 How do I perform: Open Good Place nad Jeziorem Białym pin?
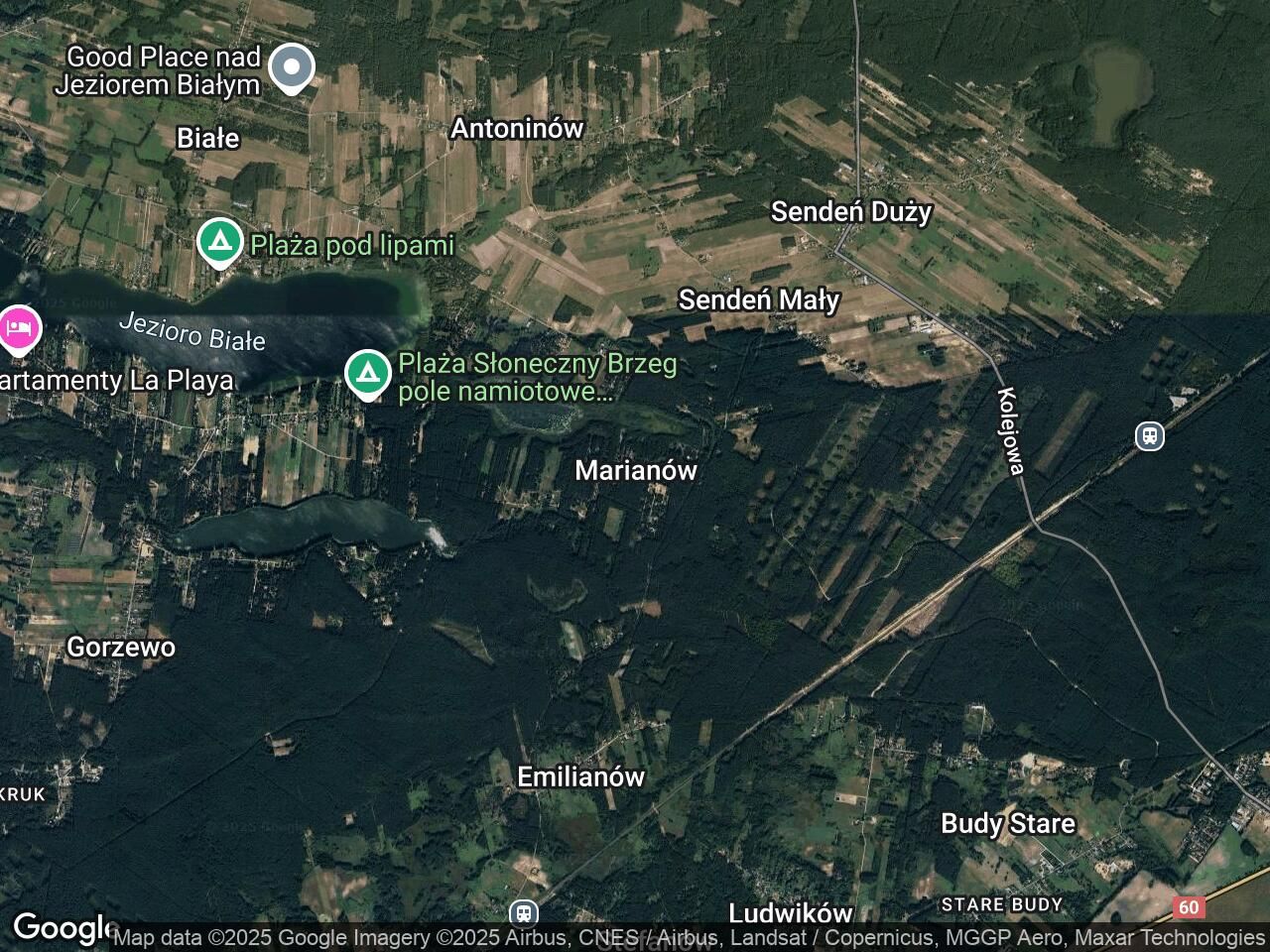point(292,67)
